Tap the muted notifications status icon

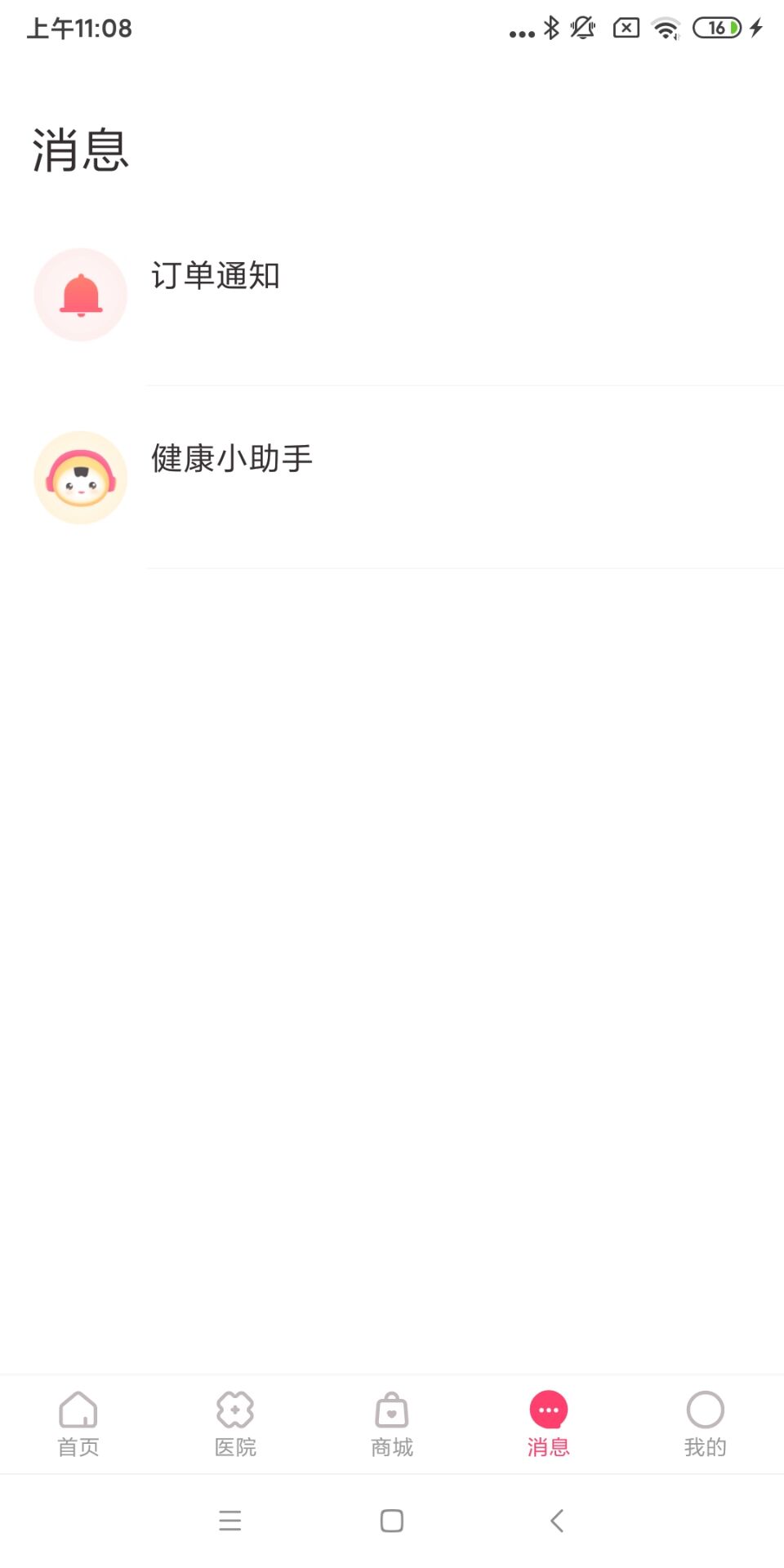(x=583, y=27)
